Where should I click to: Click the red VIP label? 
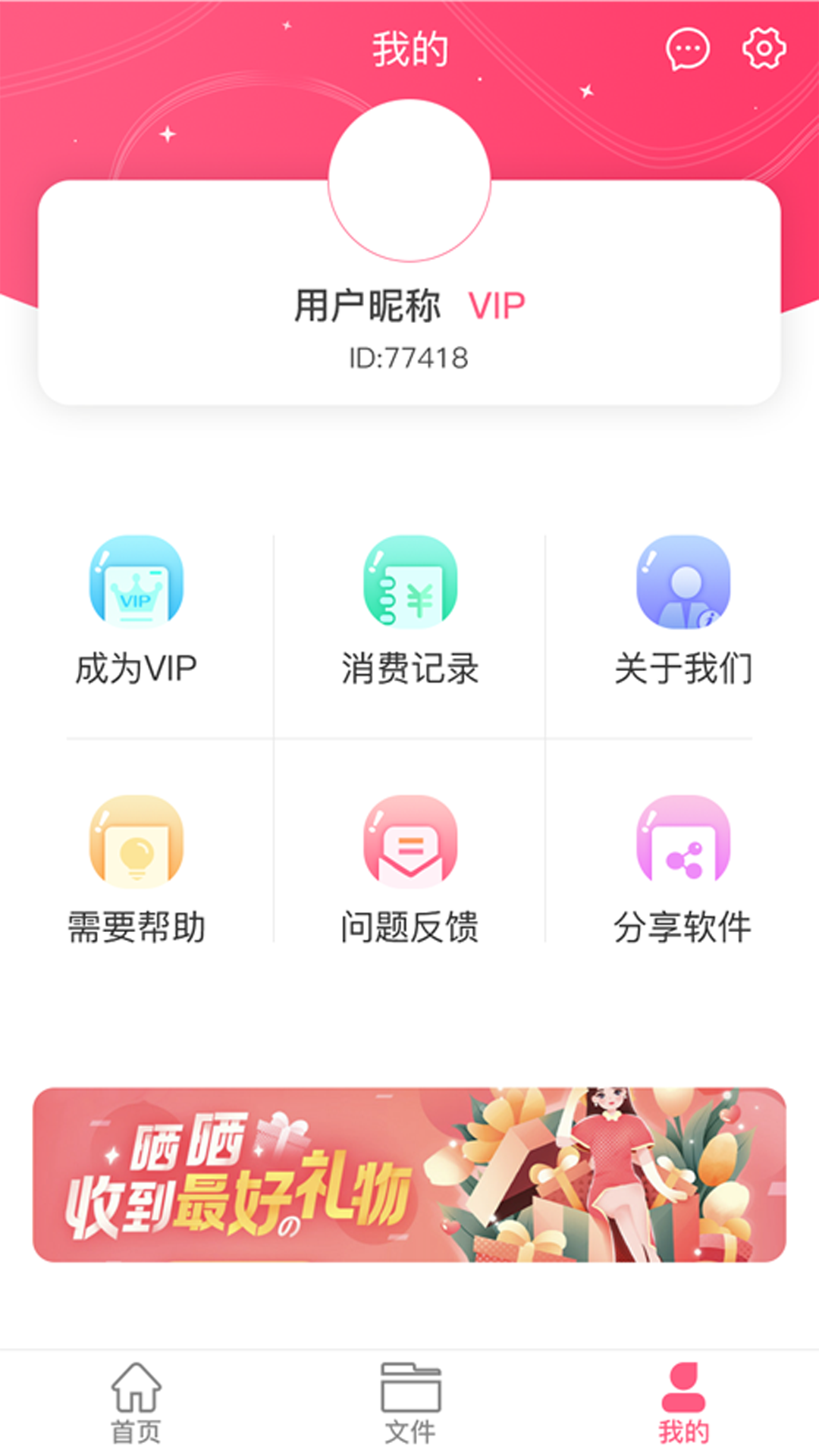497,303
